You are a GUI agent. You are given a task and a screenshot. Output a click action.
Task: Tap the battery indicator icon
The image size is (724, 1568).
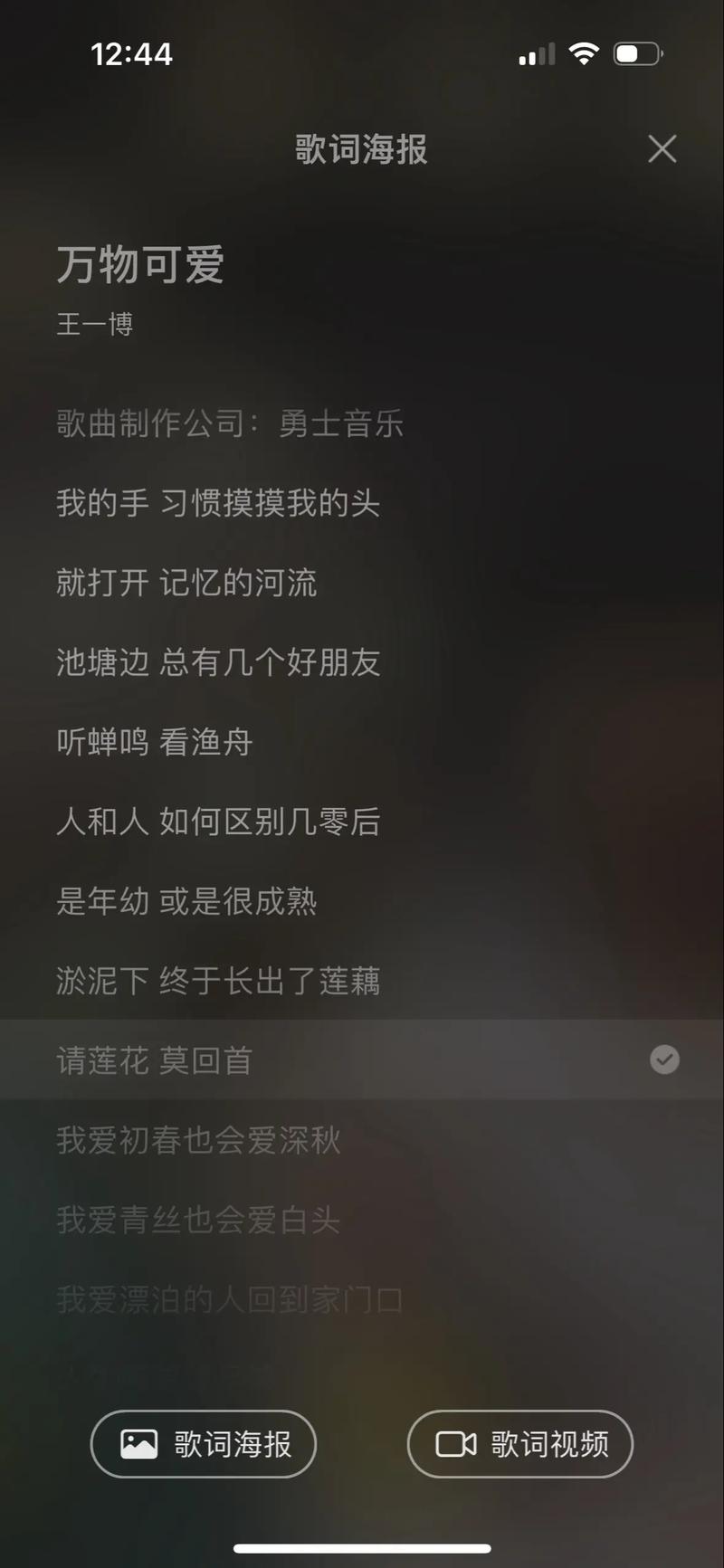[636, 53]
